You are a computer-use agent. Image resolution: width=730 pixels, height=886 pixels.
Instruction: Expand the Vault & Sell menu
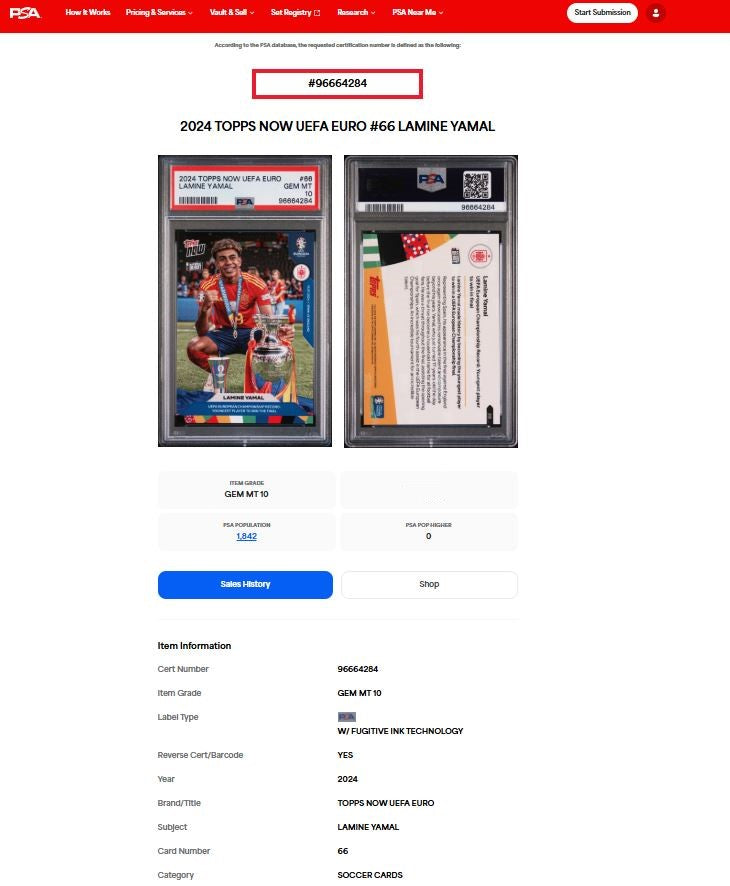tap(232, 13)
